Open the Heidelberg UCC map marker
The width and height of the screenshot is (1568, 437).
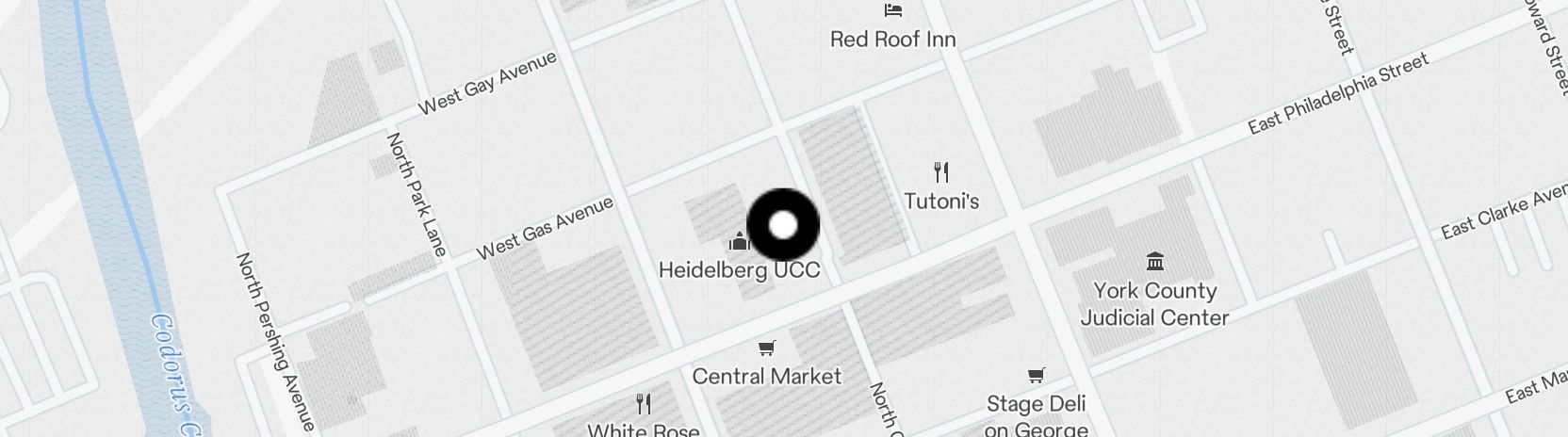click(739, 244)
